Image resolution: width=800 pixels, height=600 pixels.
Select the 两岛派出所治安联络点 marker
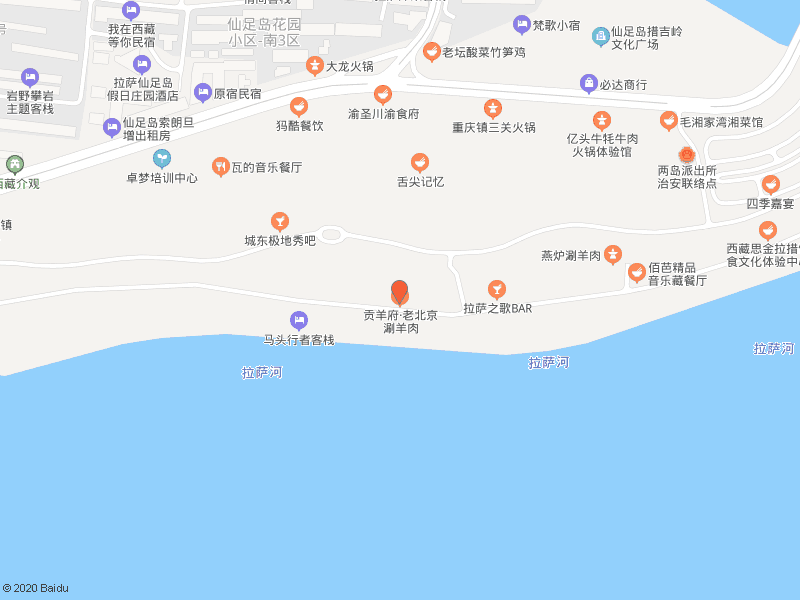(686, 155)
